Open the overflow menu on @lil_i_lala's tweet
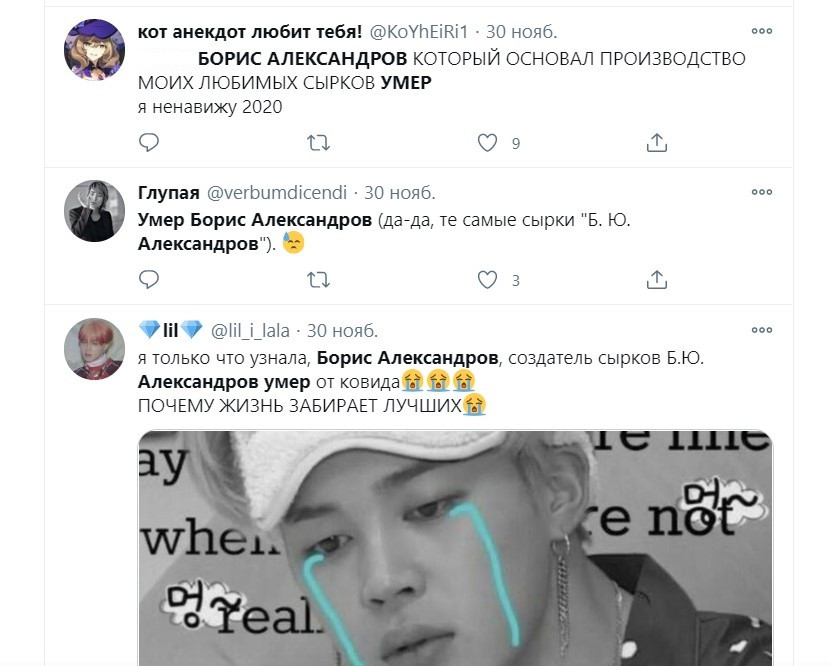This screenshot has width=830, height=666. 762,329
